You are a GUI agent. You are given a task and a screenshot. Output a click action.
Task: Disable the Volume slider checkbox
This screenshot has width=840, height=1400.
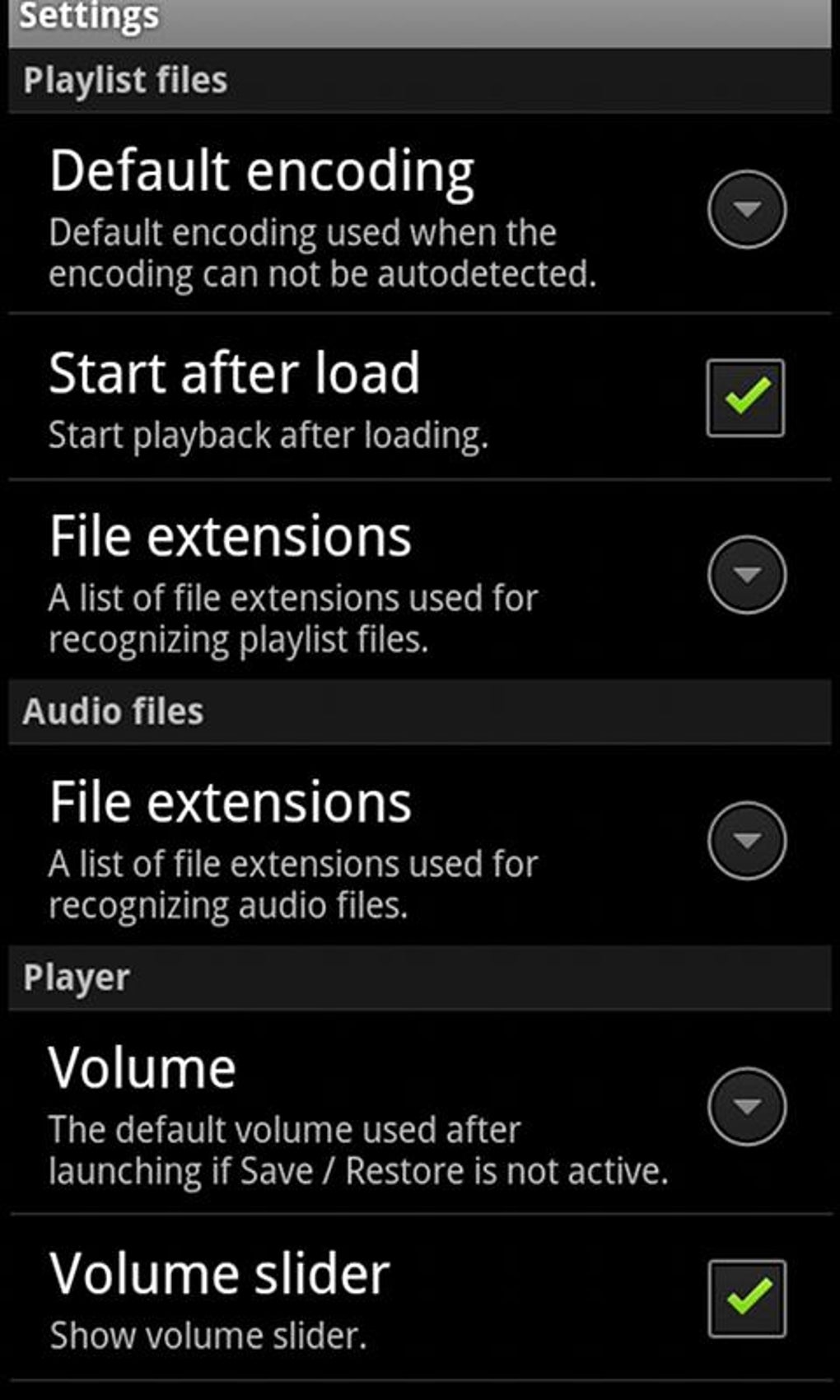(x=747, y=1299)
